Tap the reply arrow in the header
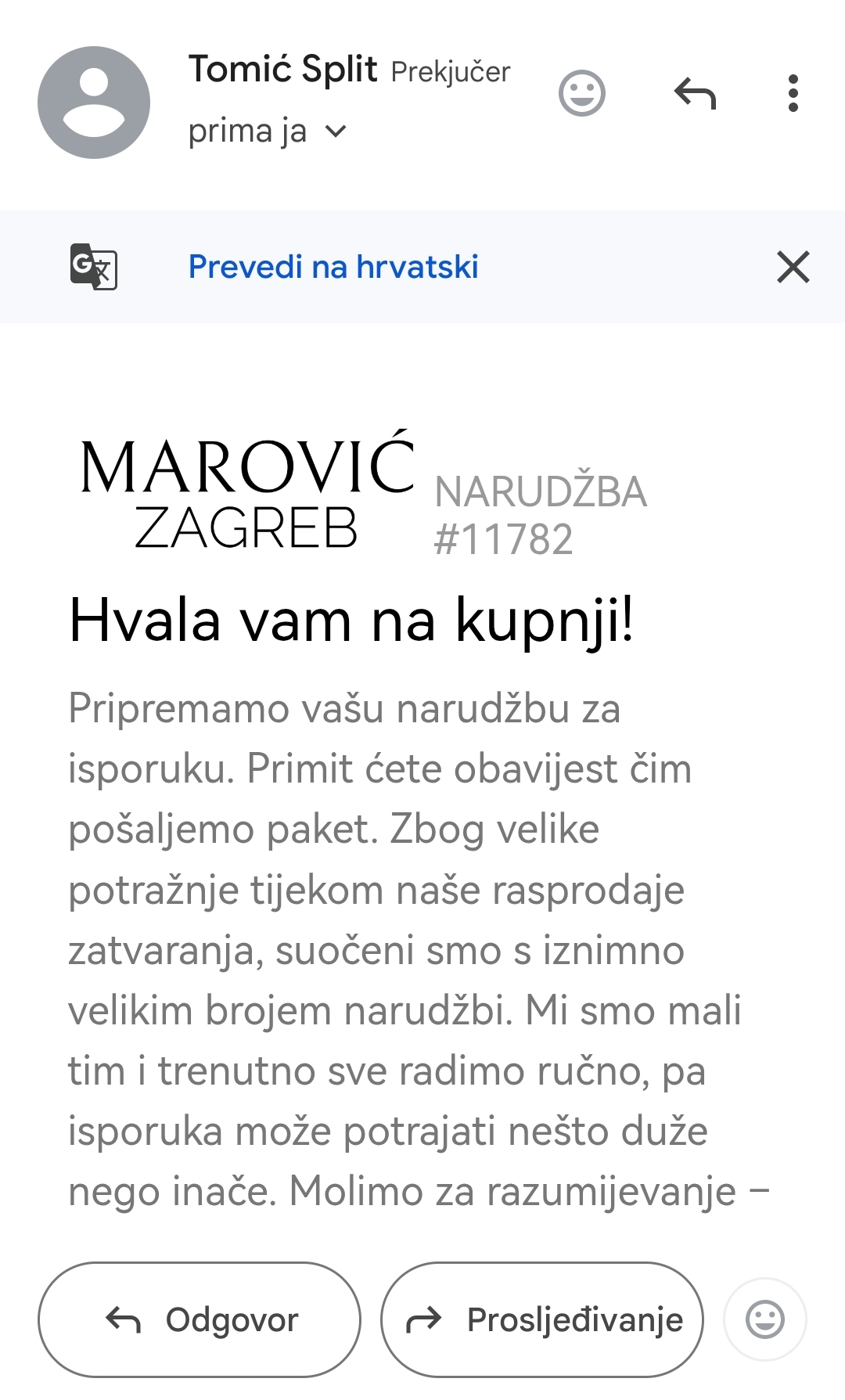Viewport: 845px width, 1400px height. click(695, 94)
